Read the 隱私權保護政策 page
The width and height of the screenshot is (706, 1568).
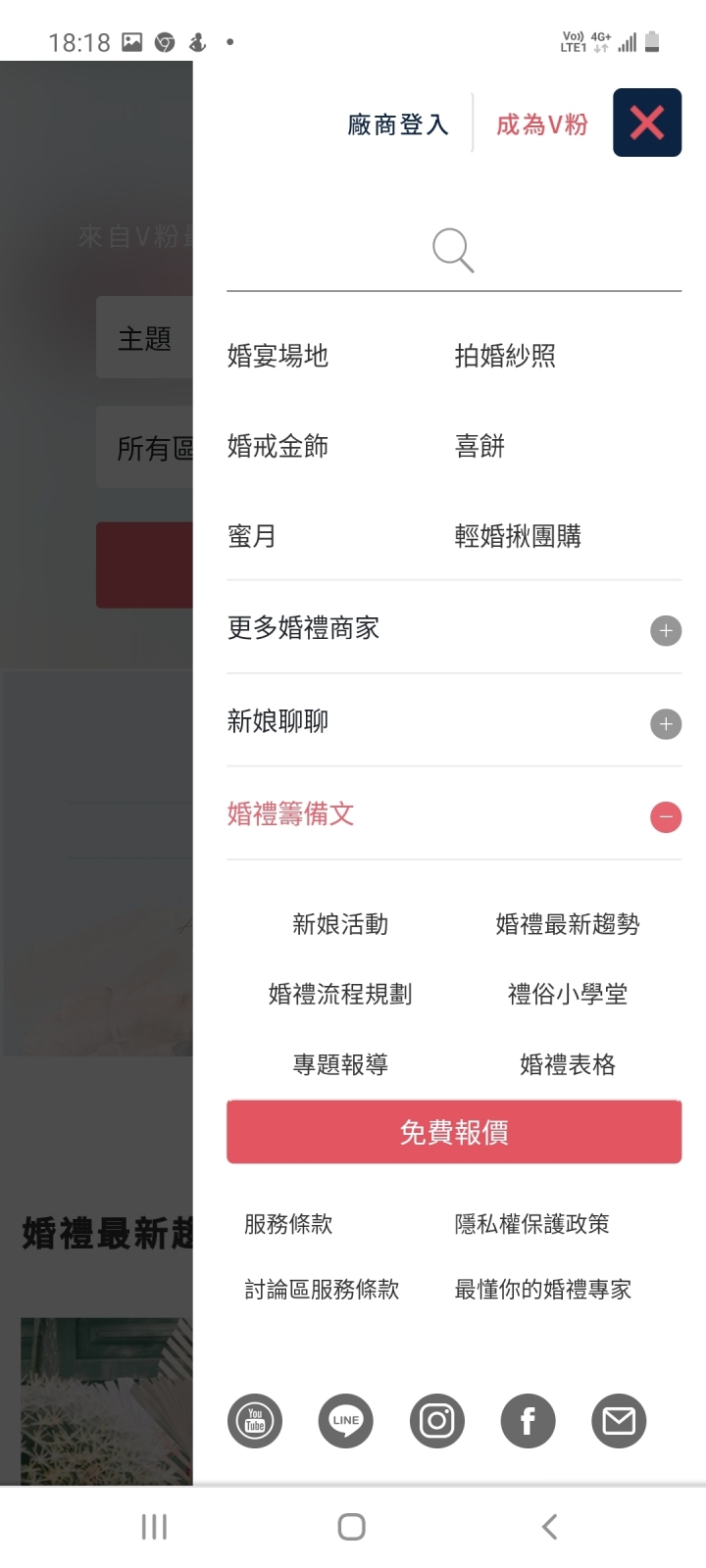tap(531, 1224)
